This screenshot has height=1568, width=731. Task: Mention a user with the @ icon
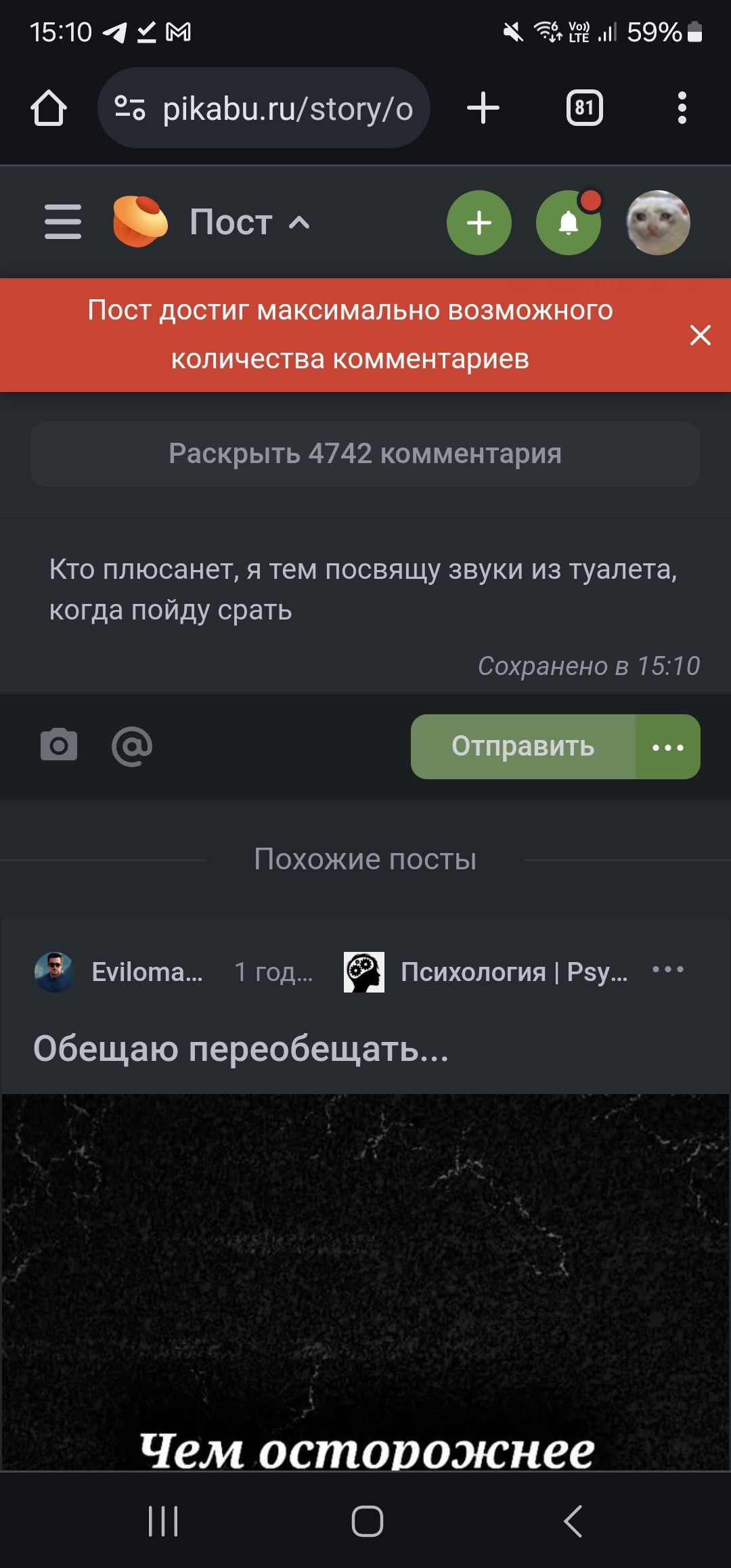tap(132, 746)
